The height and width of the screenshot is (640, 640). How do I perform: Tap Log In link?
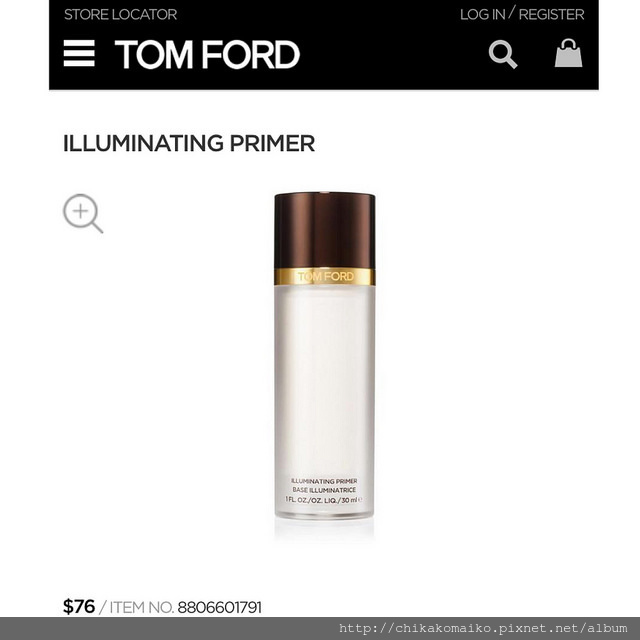point(482,14)
